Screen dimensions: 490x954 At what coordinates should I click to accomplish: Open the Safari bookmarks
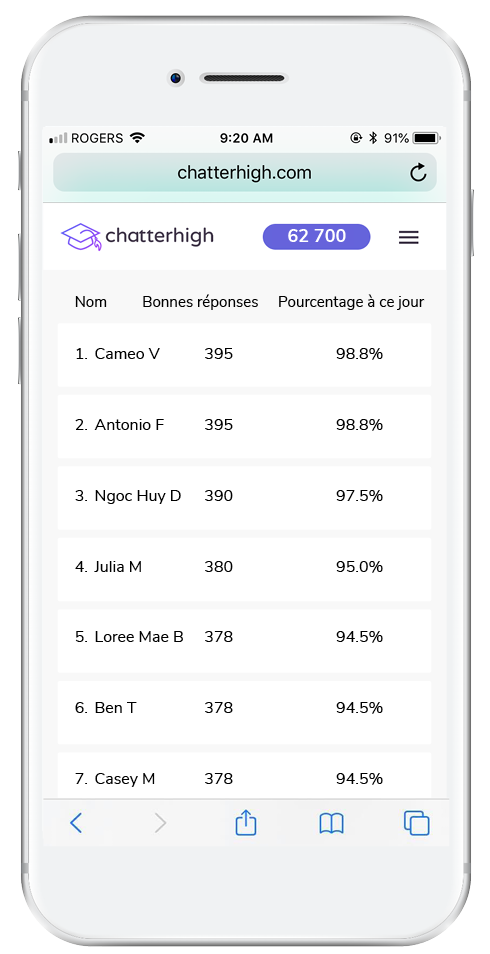click(332, 824)
